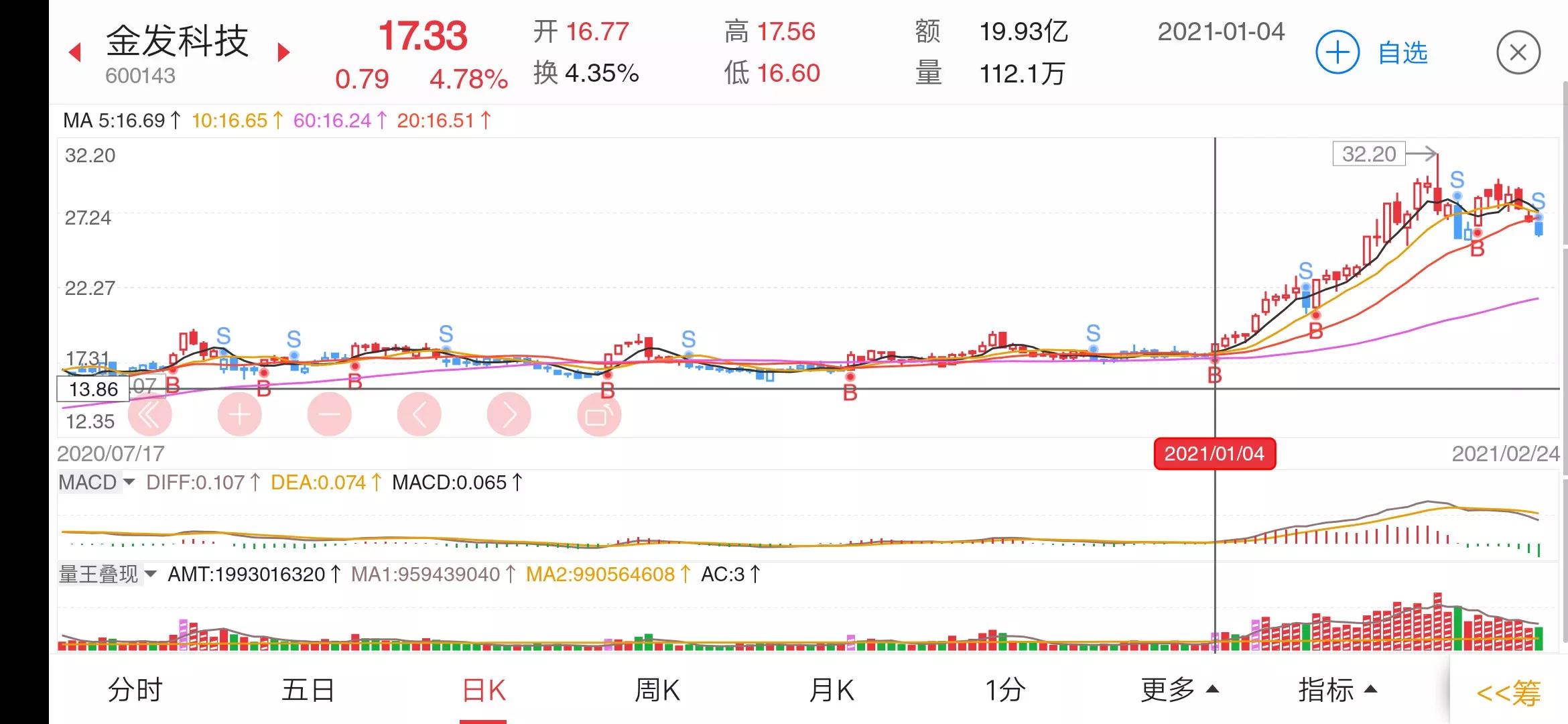Image resolution: width=1568 pixels, height=724 pixels.
Task: Switch to the previous stock arrow
Action: pyautogui.click(x=75, y=52)
